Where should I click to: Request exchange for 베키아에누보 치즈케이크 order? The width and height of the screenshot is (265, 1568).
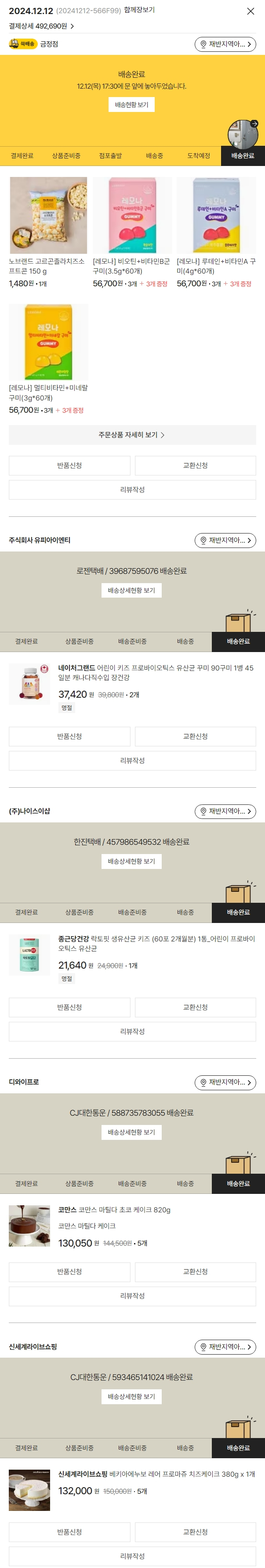coord(195,1532)
